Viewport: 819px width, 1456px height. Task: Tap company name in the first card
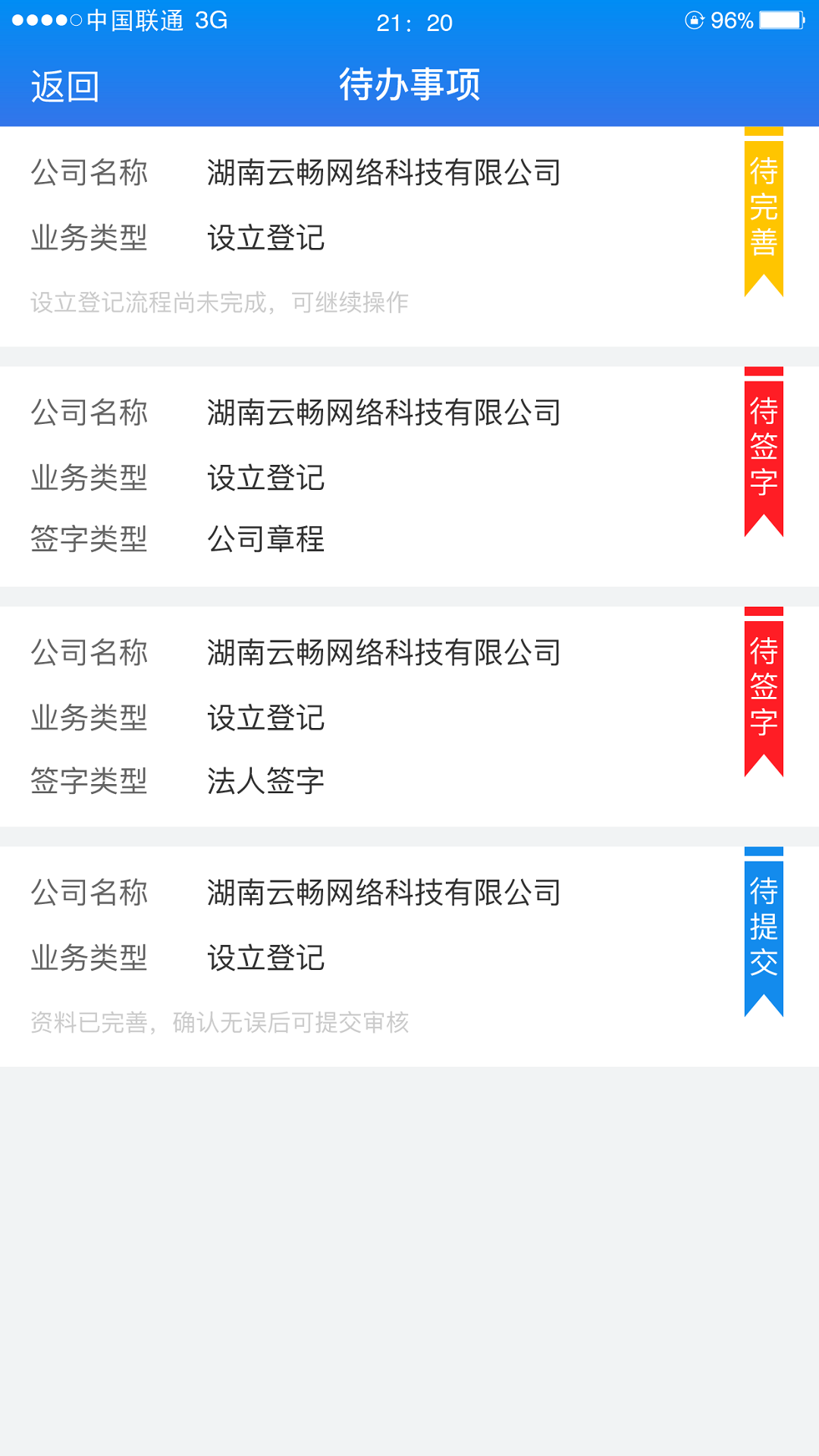(383, 173)
